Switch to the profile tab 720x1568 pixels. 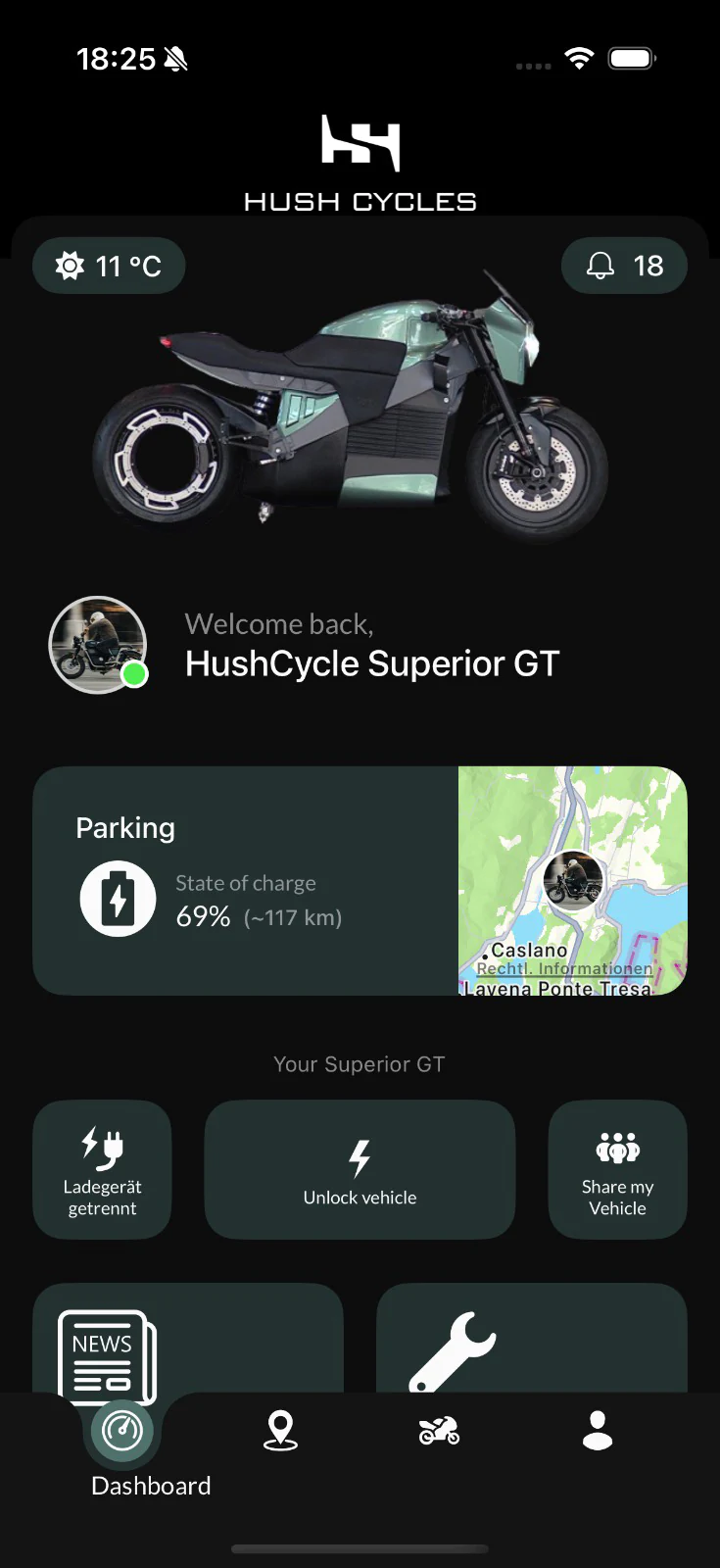point(598,1431)
